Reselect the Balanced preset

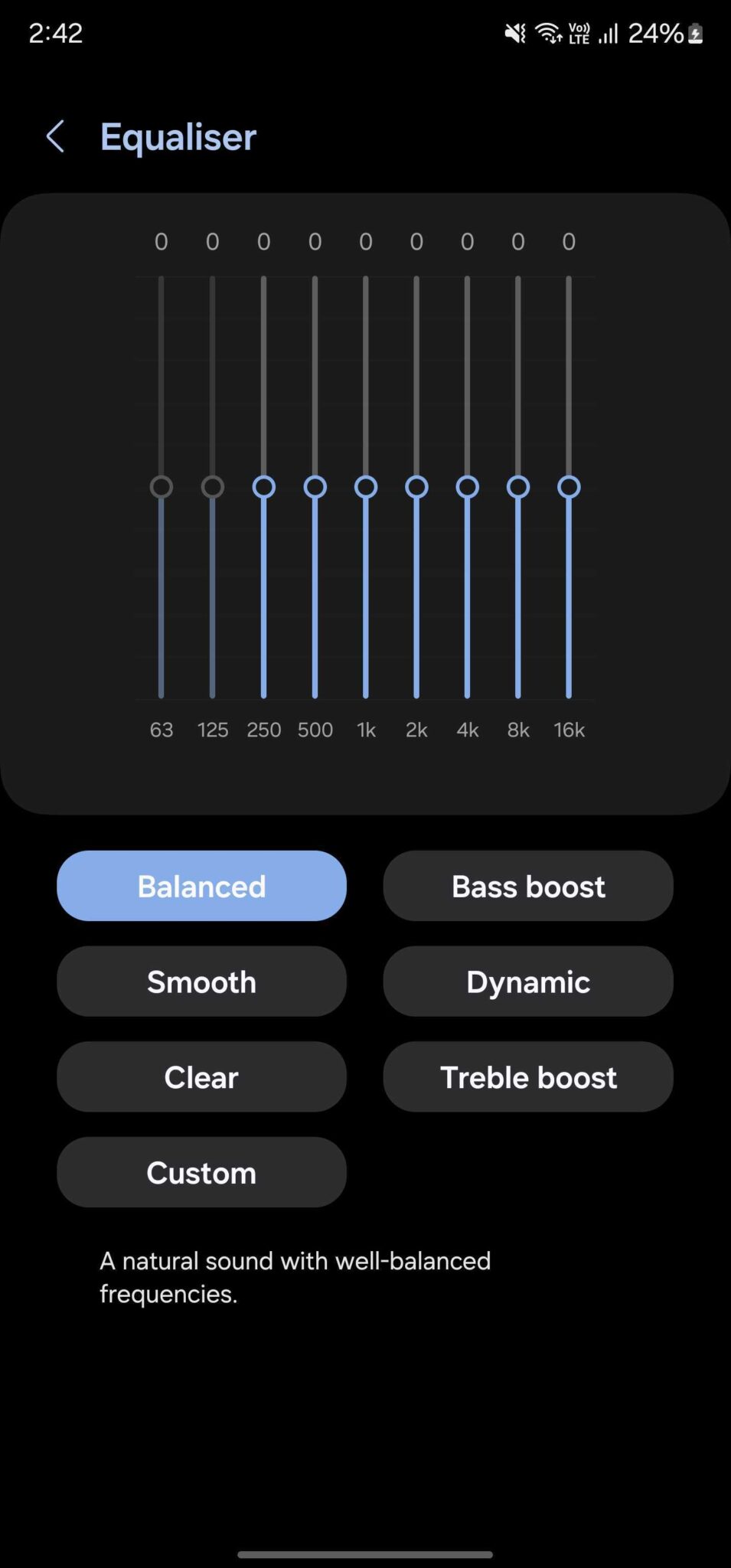click(201, 886)
